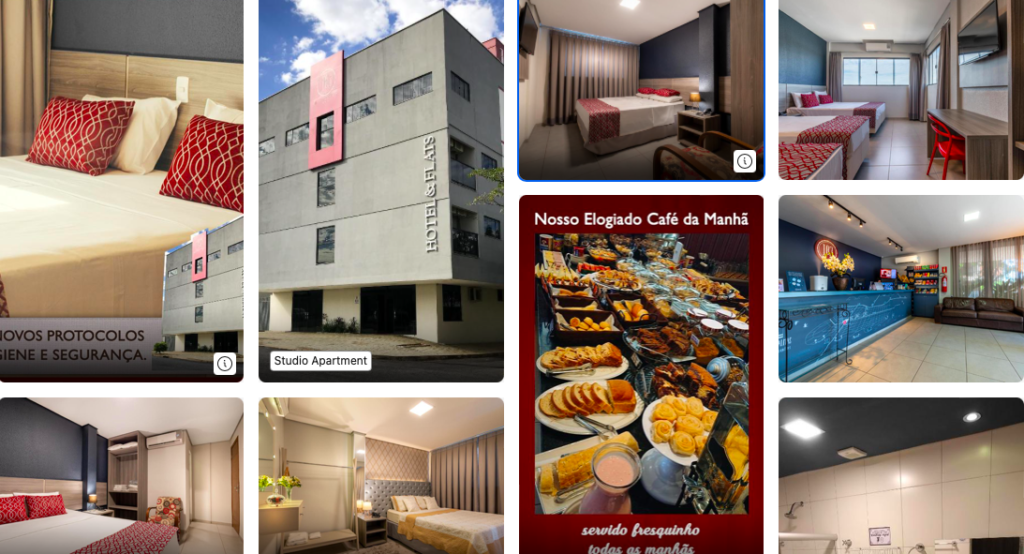Open the blue reception desk photo
The width and height of the screenshot is (1024, 554).
[x=900, y=288]
